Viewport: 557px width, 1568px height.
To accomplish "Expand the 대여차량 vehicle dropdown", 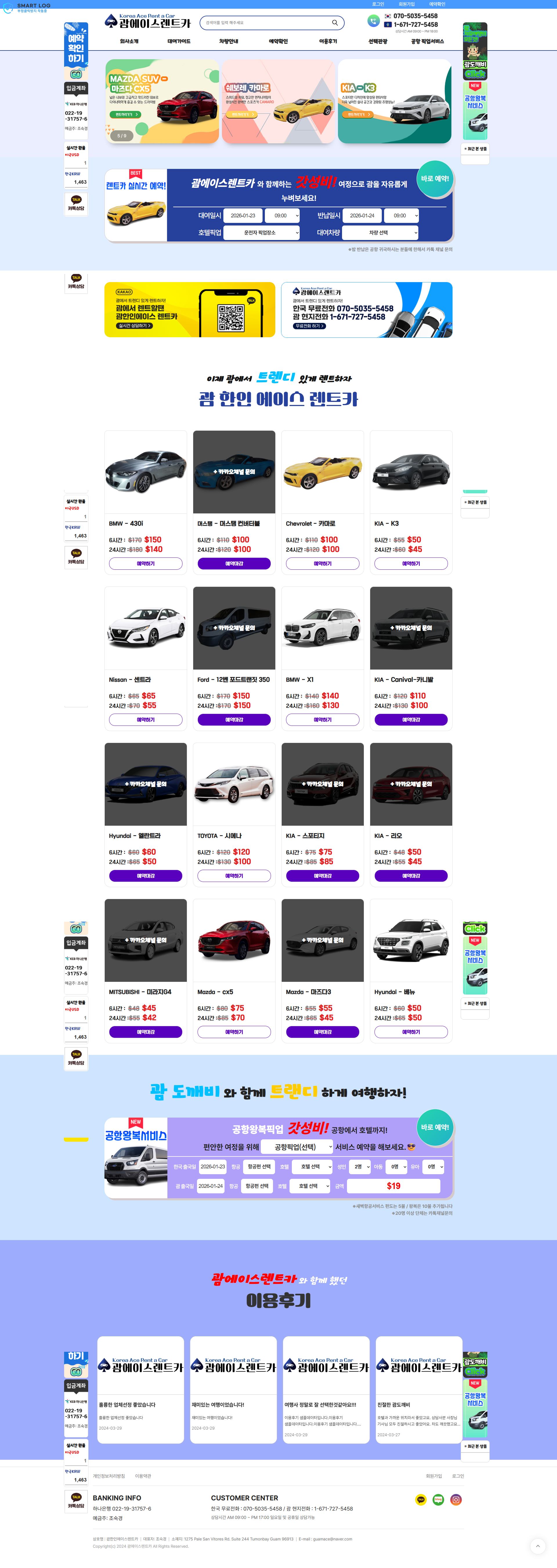I will click(x=380, y=232).
